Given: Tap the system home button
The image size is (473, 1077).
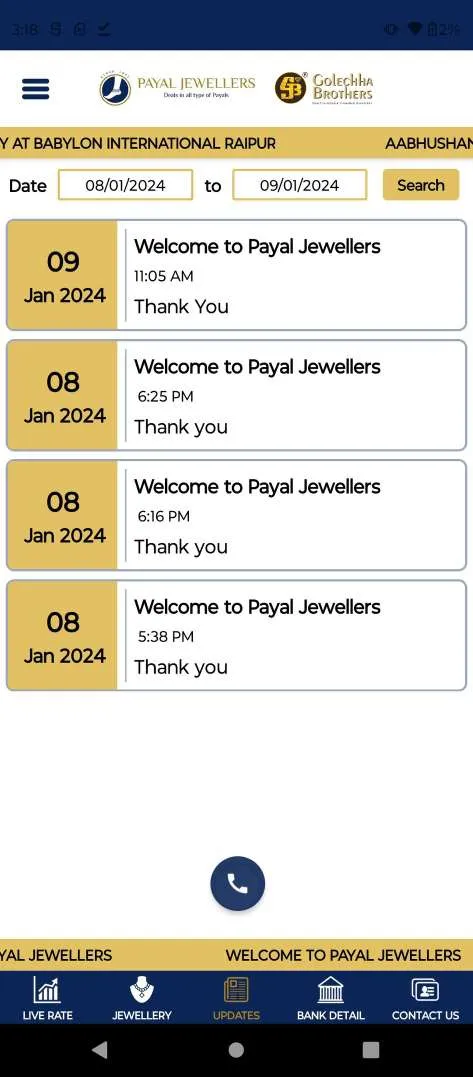Looking at the screenshot, I should point(236,1050).
